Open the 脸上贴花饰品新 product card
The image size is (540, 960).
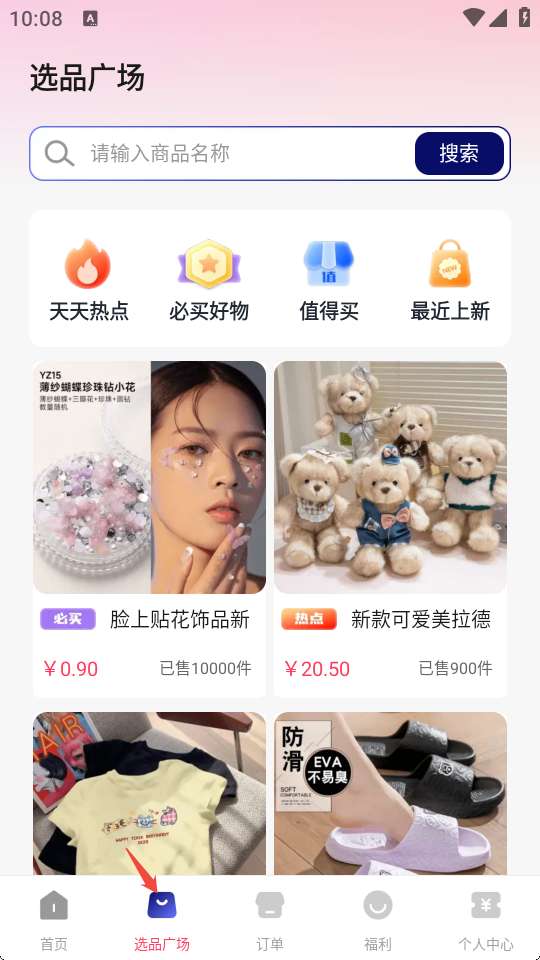149,529
